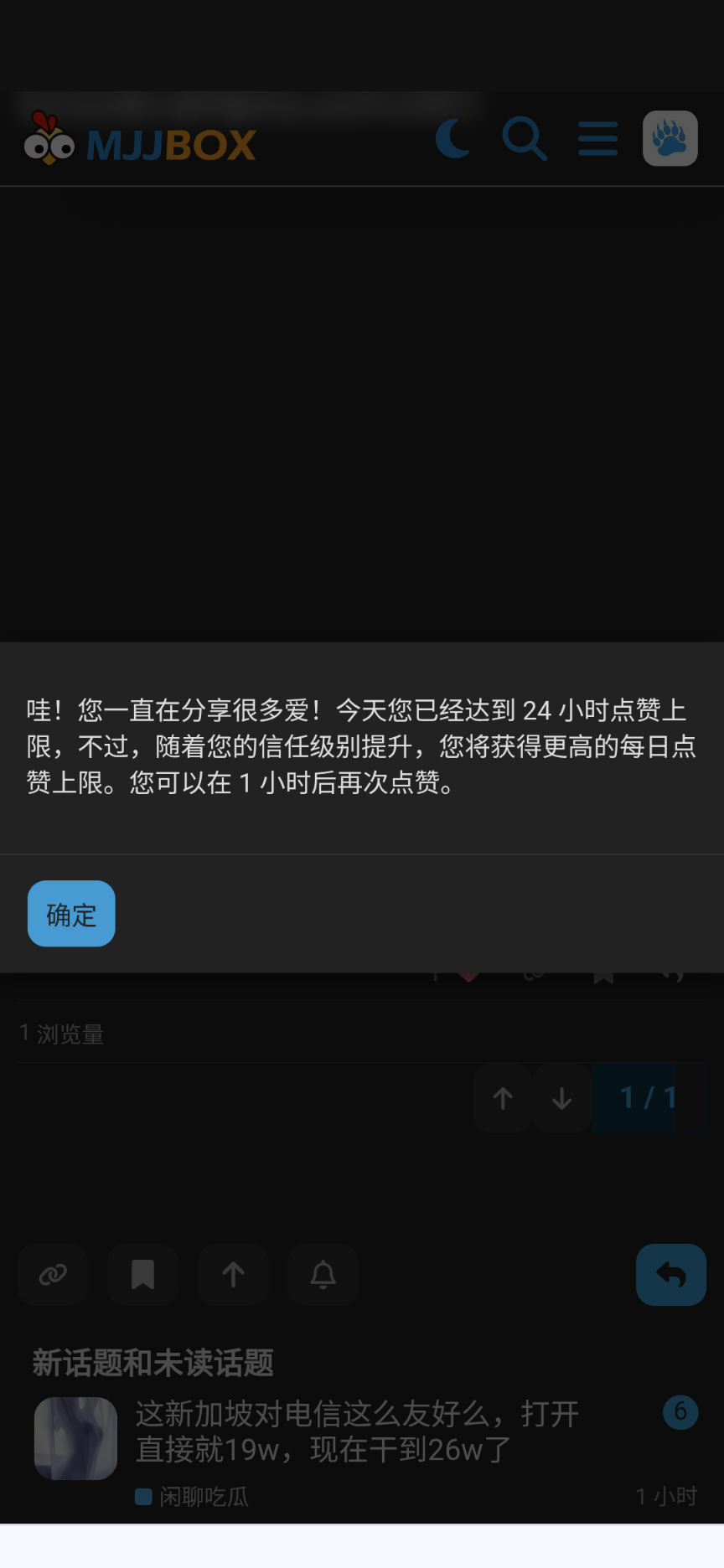
Task: Jump to the previous post arrow
Action: click(x=503, y=1098)
